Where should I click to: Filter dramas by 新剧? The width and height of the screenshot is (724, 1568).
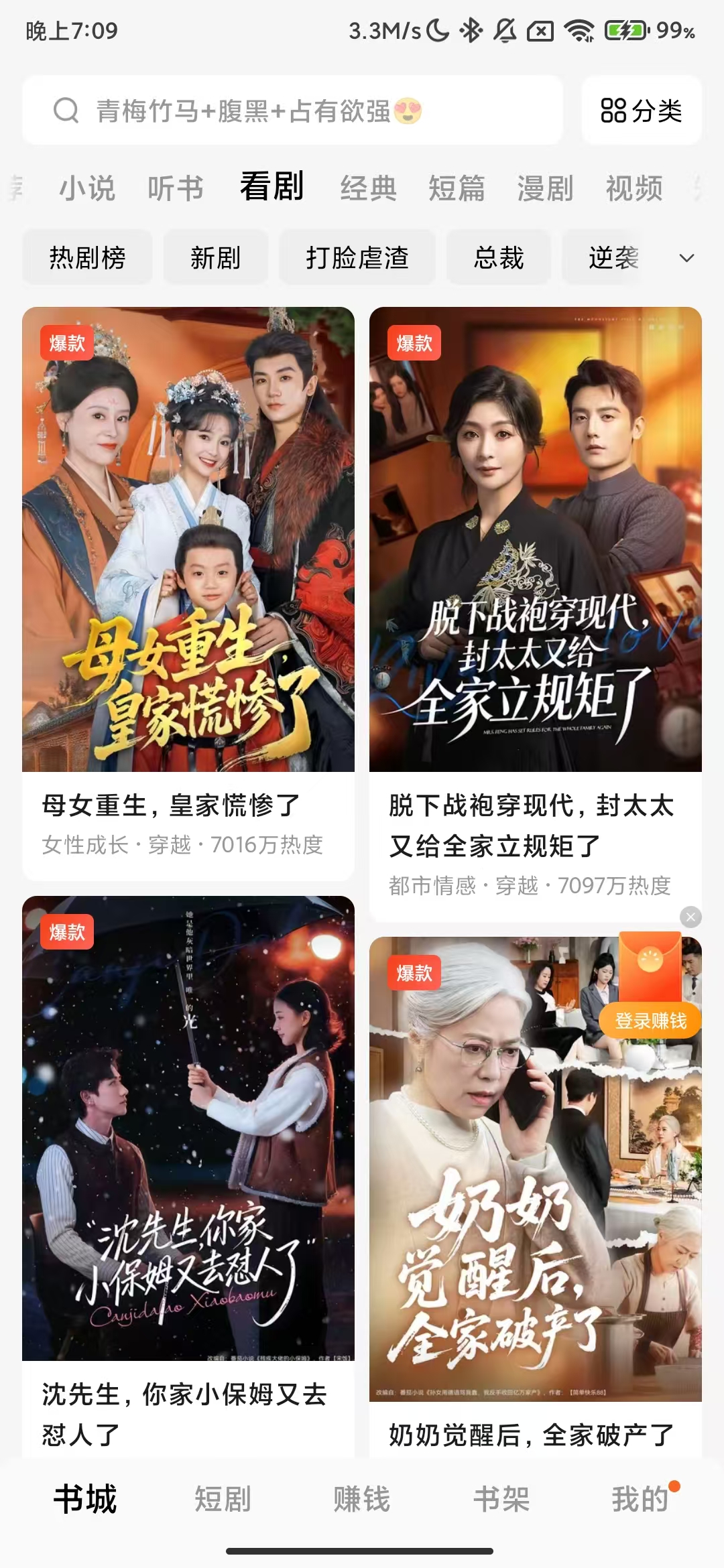point(215,258)
